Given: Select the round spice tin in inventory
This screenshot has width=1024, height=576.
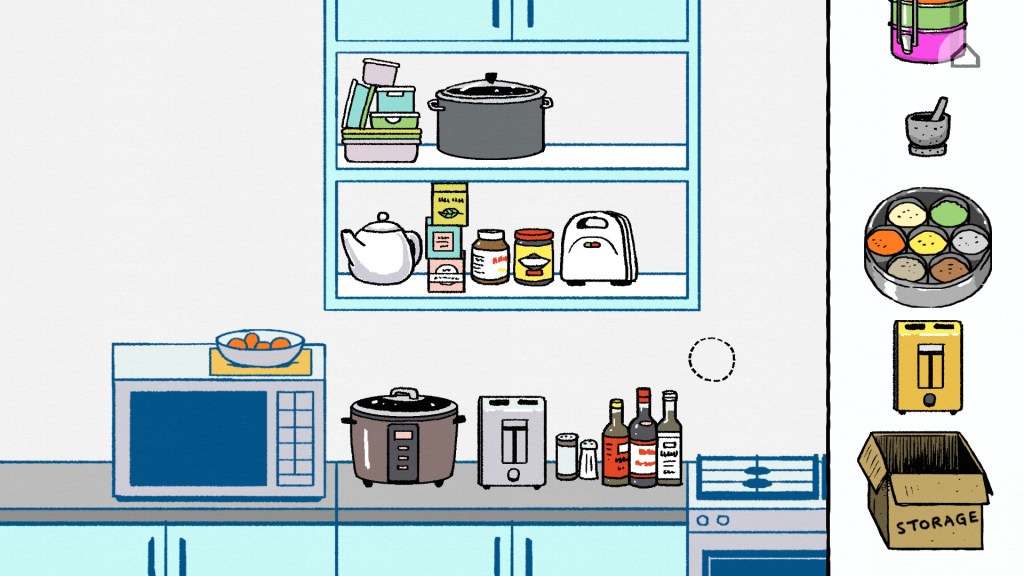Looking at the screenshot, I should tap(927, 247).
